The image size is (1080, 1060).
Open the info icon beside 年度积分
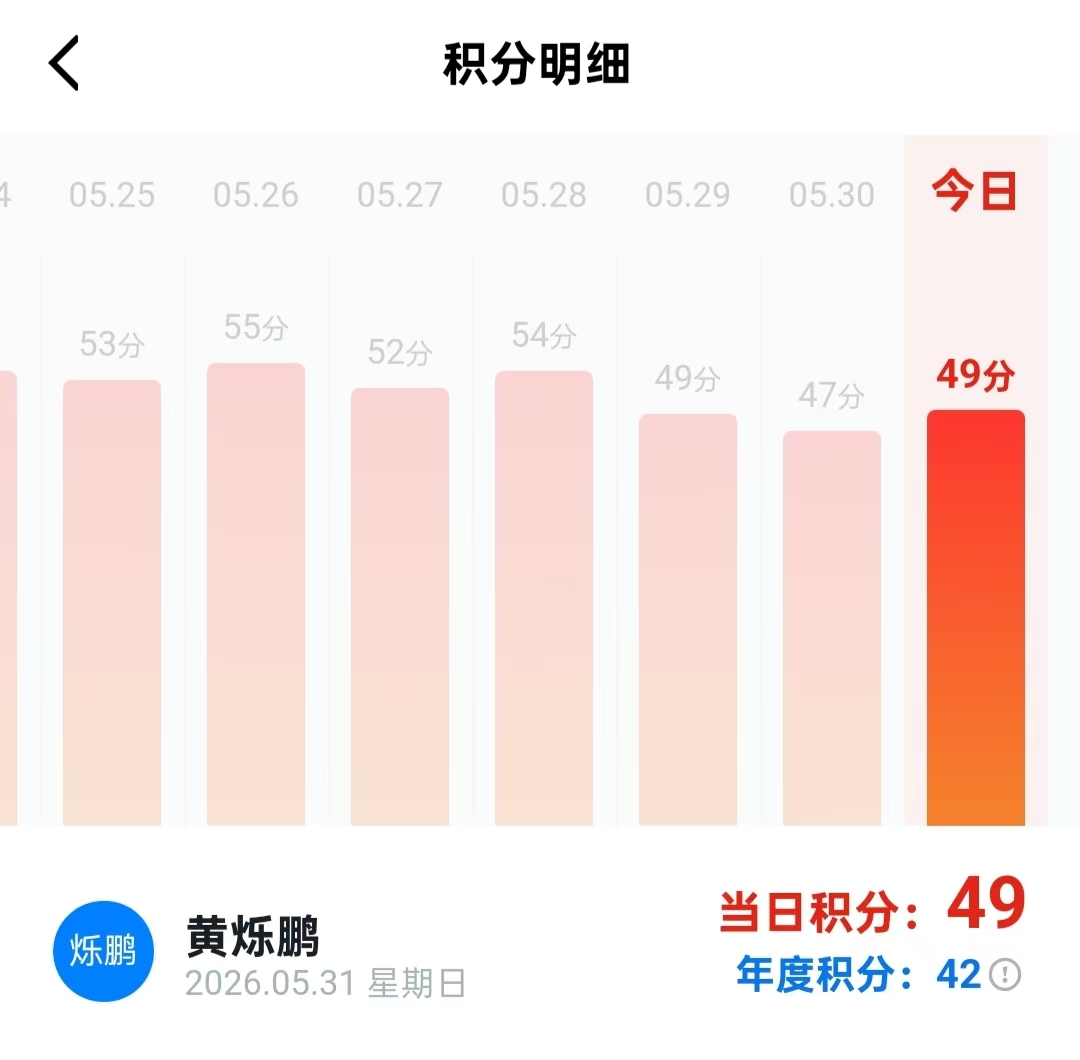click(x=1005, y=975)
